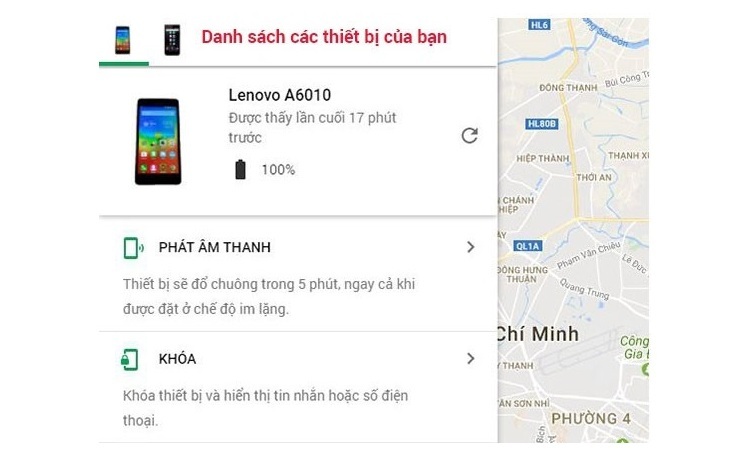Open the KHÓA device option

[298, 358]
